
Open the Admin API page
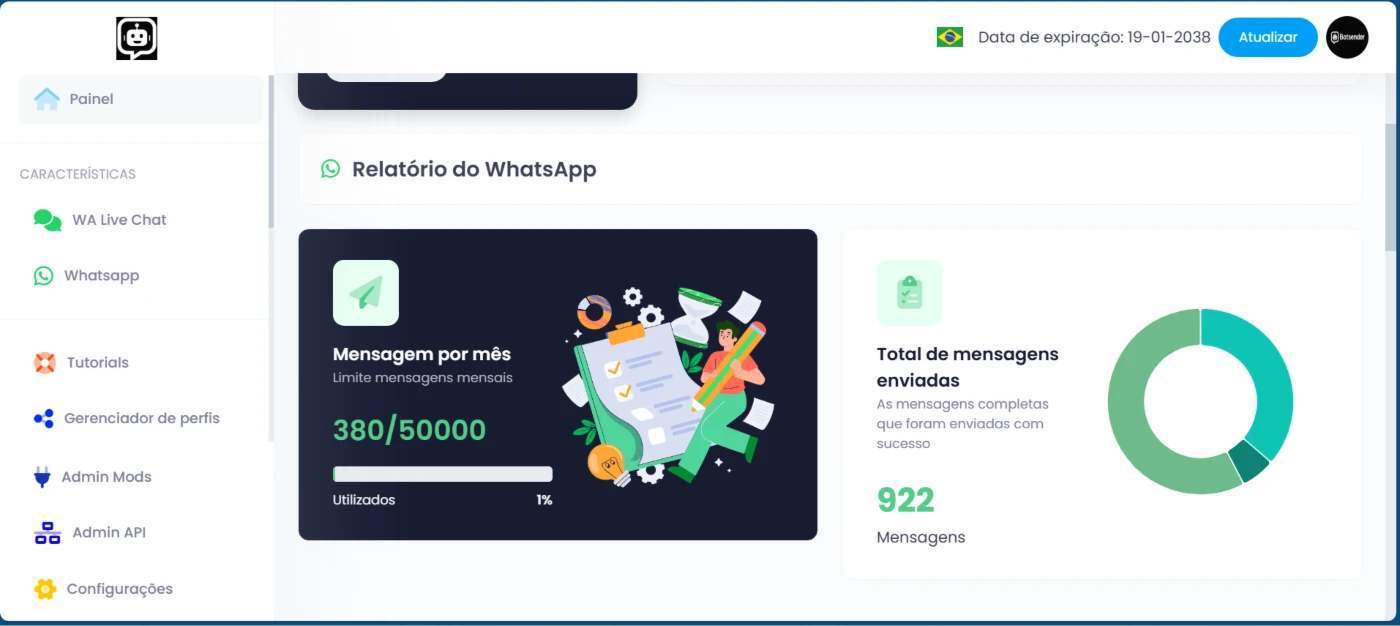(x=108, y=533)
